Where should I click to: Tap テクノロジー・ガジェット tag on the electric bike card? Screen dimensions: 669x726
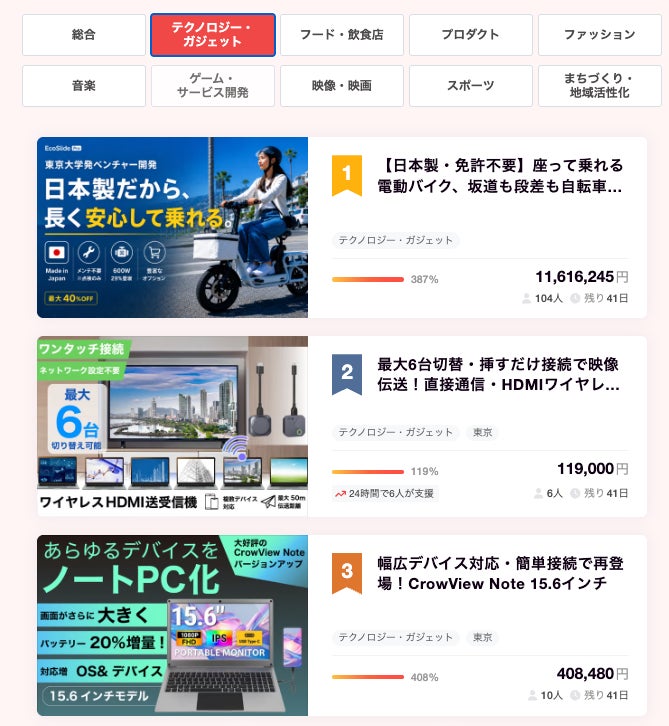tap(395, 240)
